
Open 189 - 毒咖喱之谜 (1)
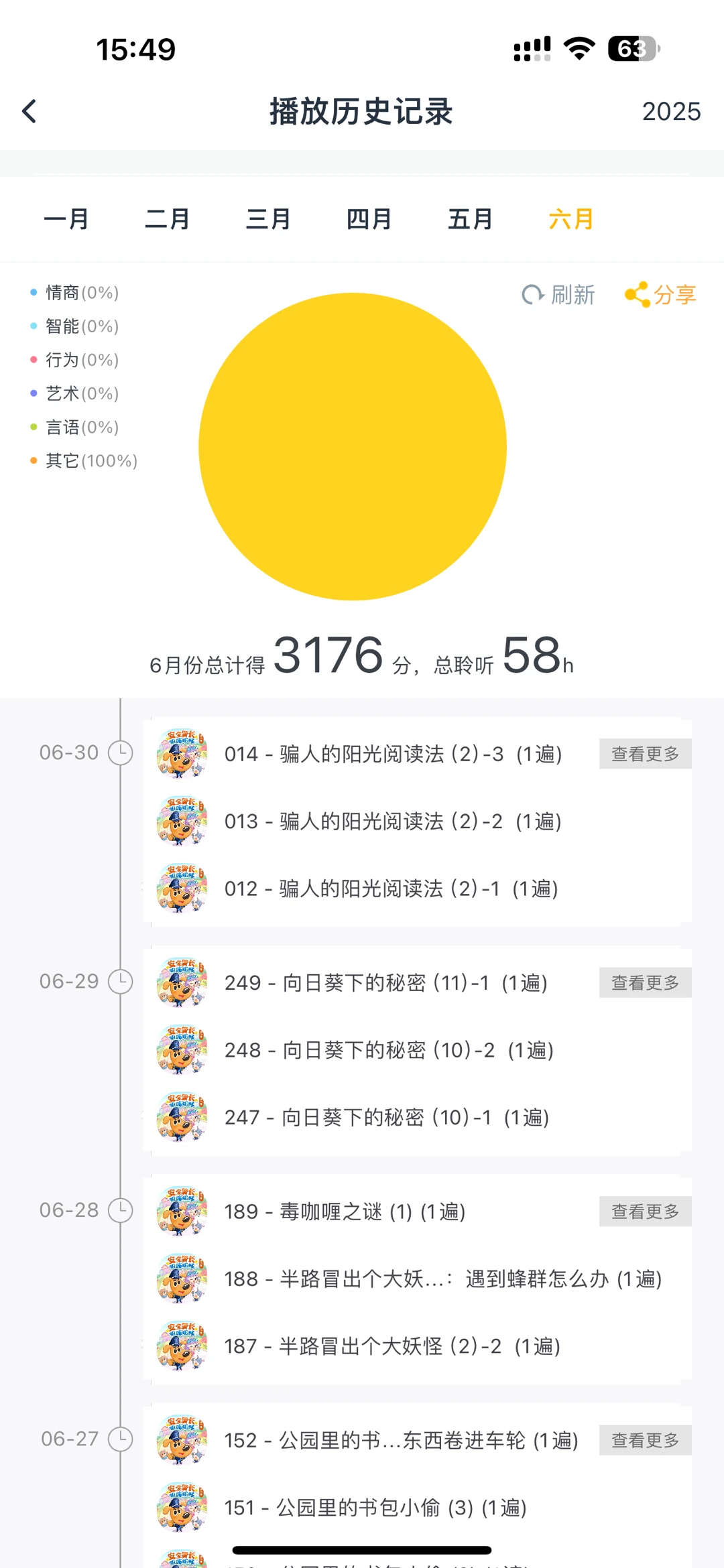[x=345, y=1212]
